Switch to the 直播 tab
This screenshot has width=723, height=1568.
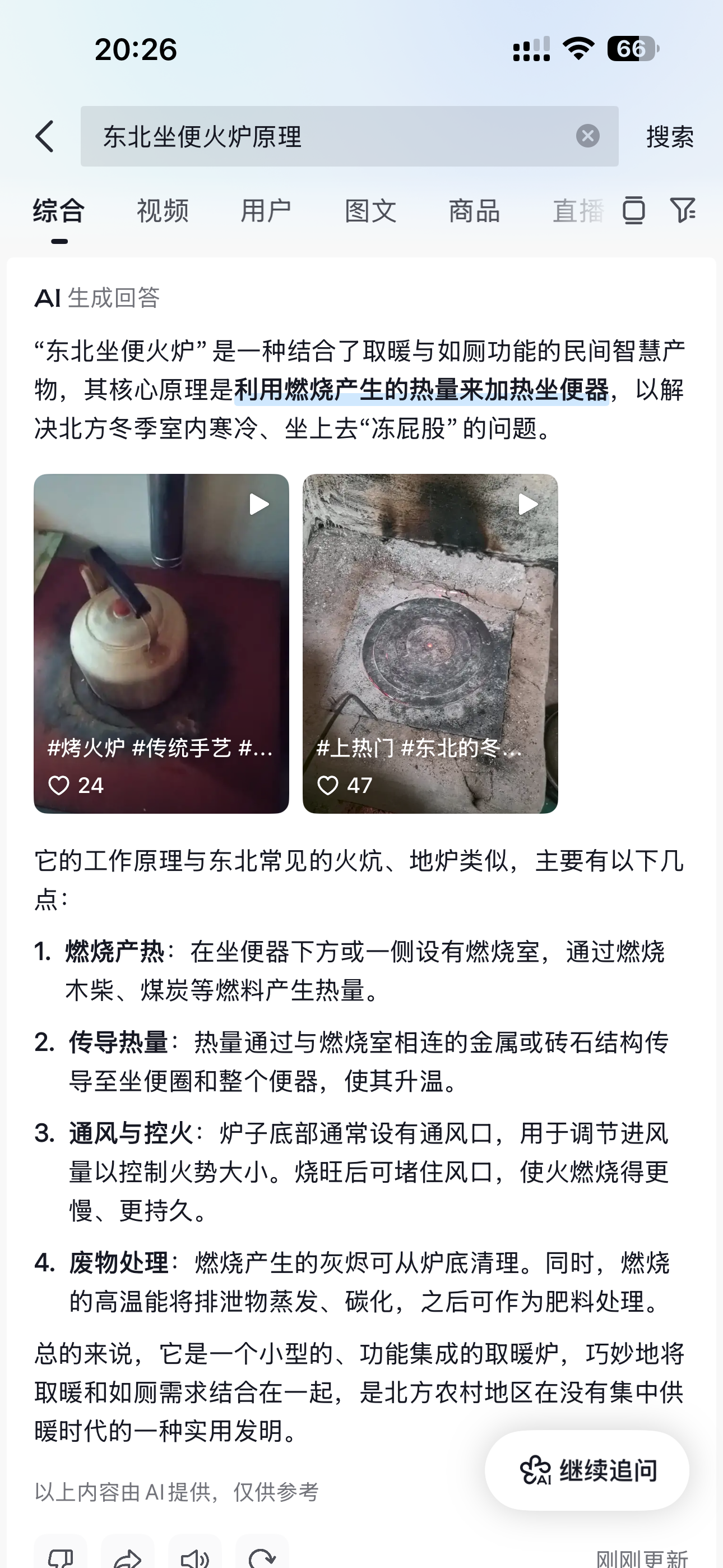pos(577,211)
